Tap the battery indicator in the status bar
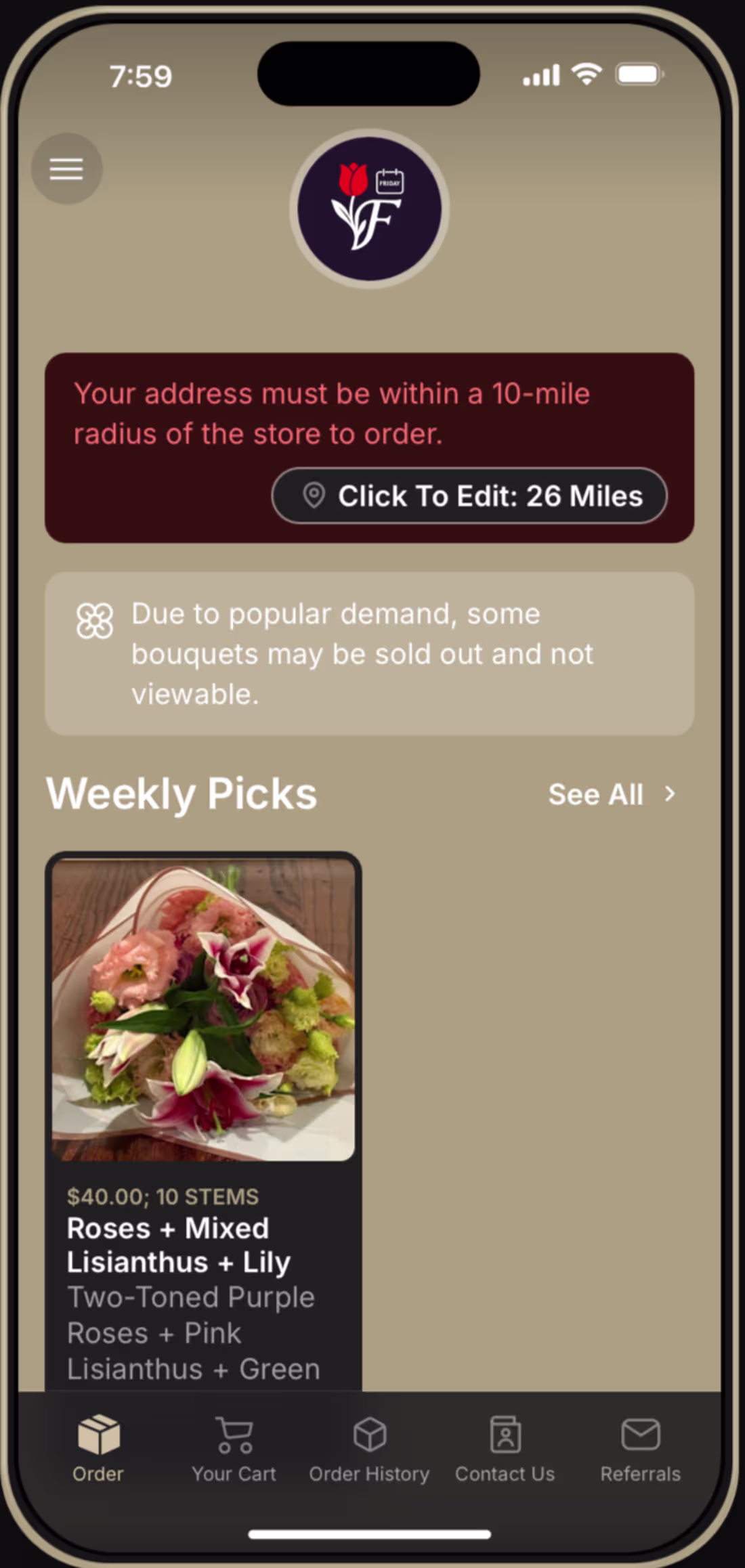The height and width of the screenshot is (1568, 745). tap(639, 73)
